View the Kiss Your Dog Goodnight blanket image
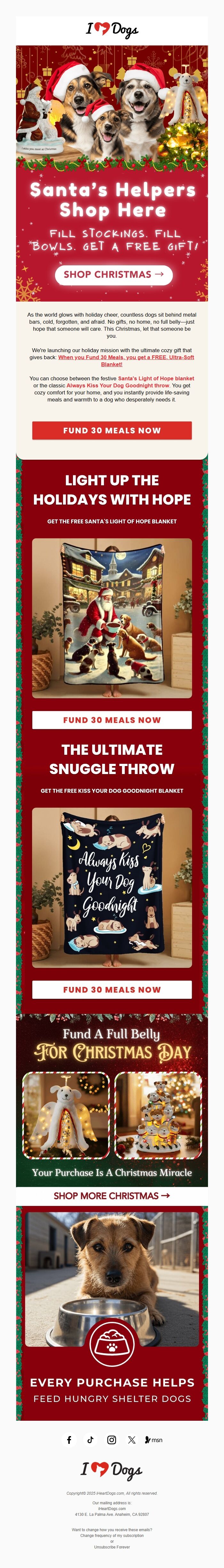Image resolution: width=224 pixels, height=1568 pixels. pos(112,887)
